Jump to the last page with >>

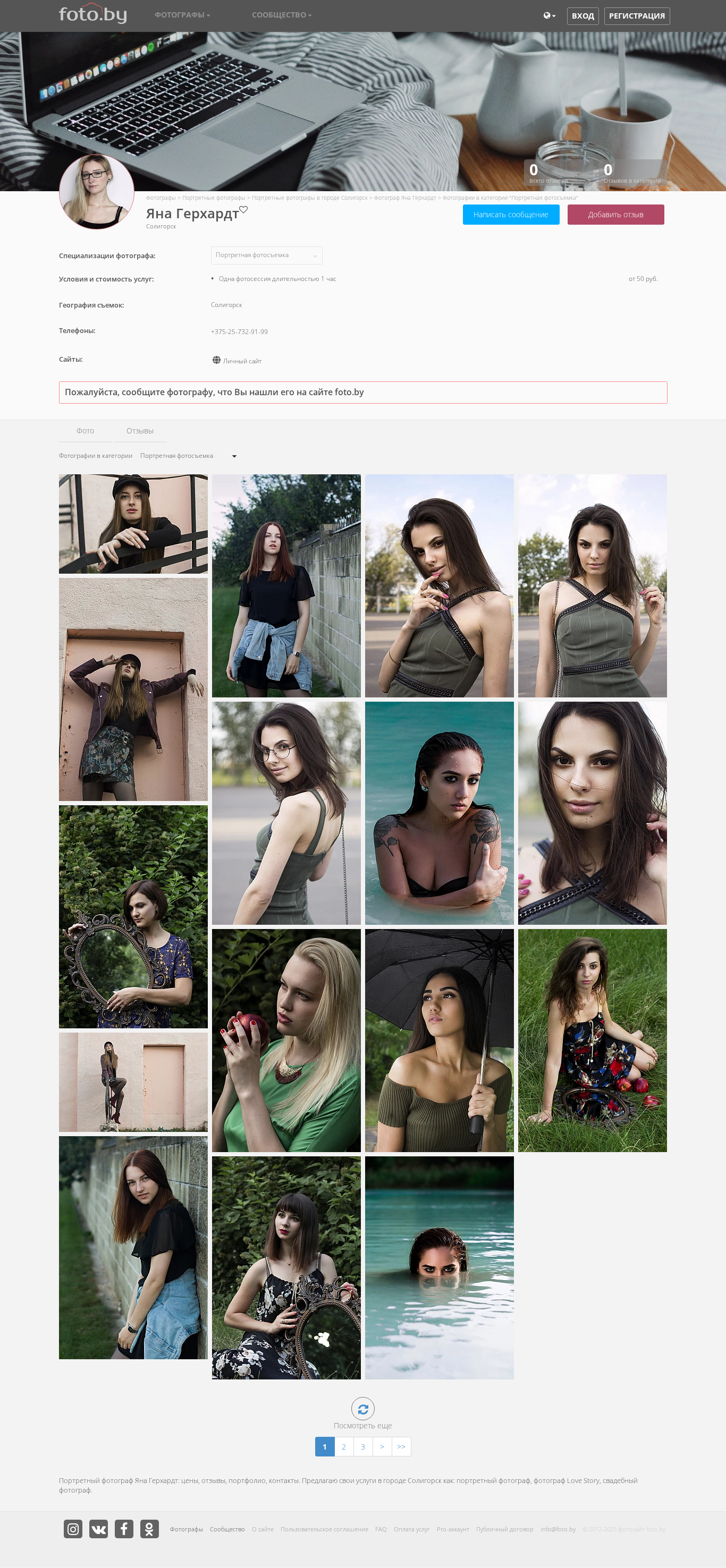401,1447
